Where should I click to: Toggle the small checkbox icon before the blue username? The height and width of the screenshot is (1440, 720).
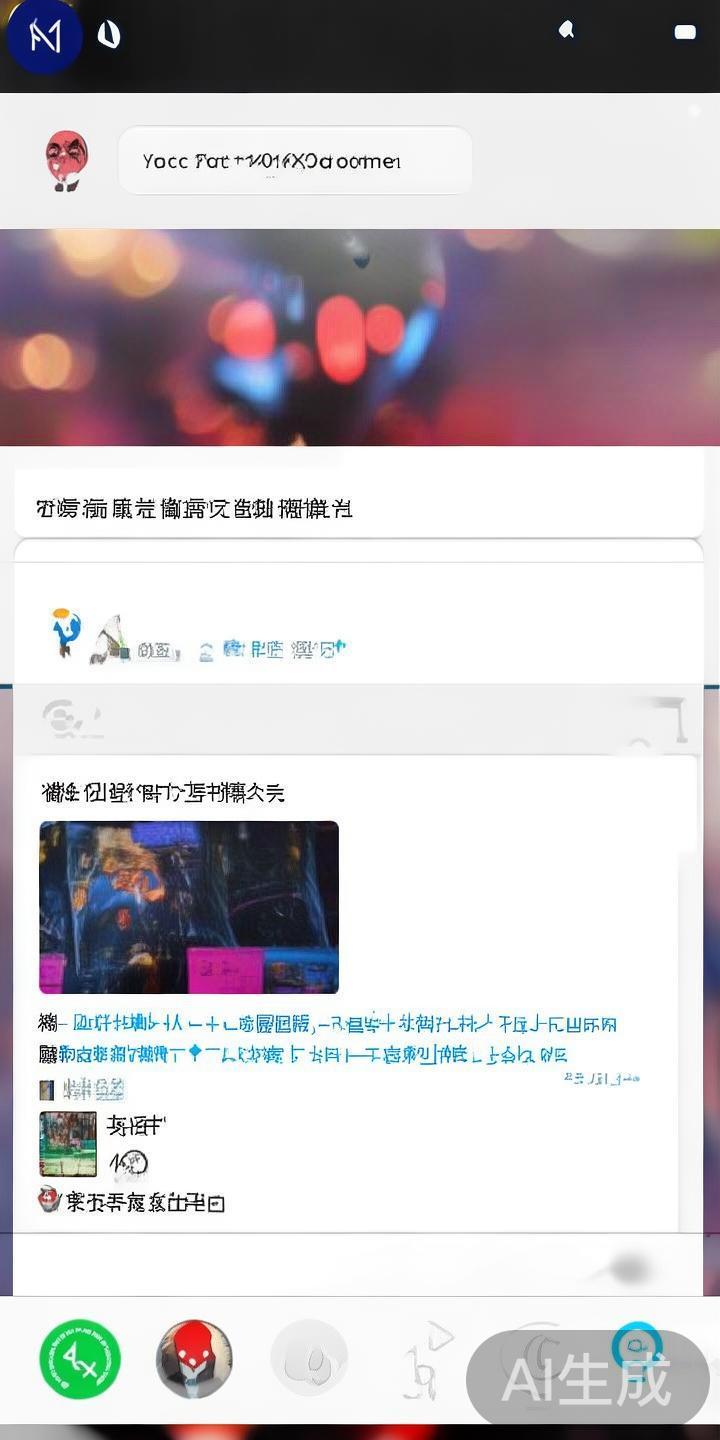pyautogui.click(x=45, y=1090)
